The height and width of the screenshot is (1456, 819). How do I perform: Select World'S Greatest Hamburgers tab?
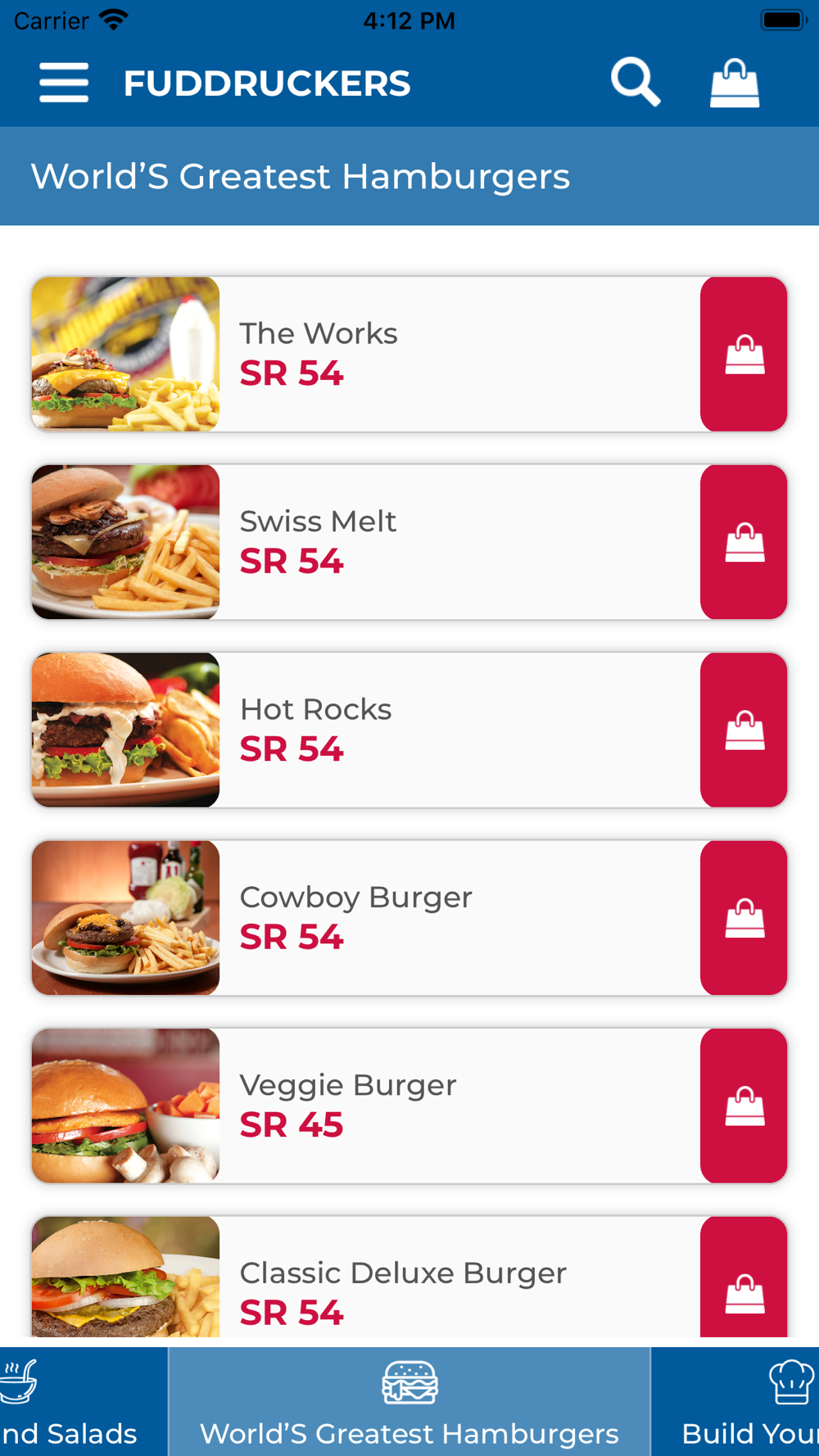pyautogui.click(x=409, y=1402)
